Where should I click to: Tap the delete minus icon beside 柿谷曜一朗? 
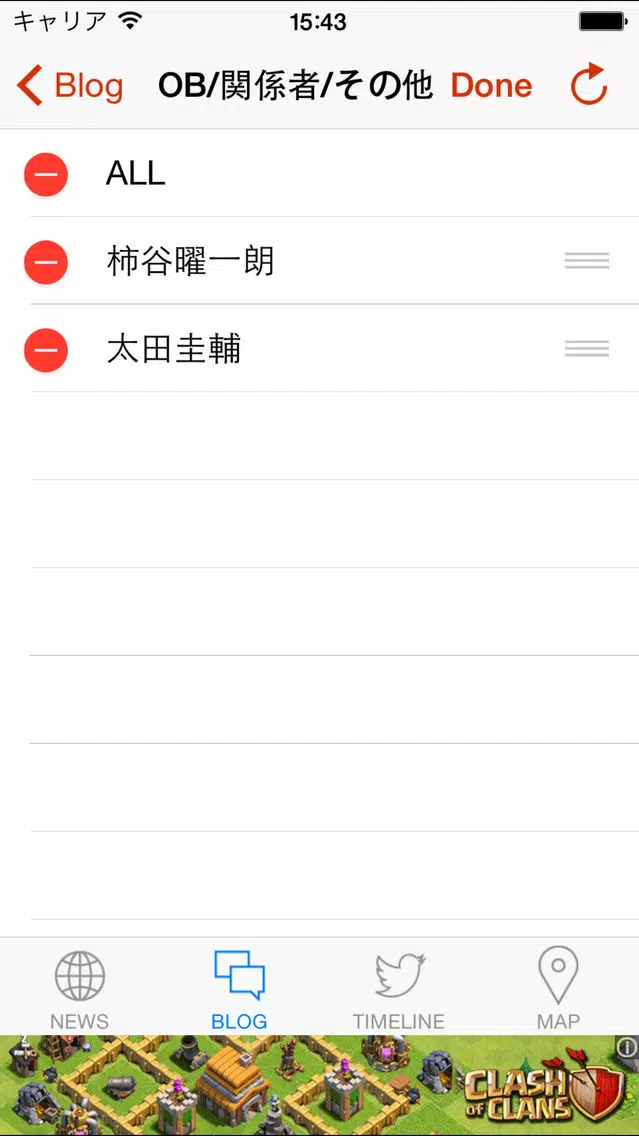coord(46,262)
